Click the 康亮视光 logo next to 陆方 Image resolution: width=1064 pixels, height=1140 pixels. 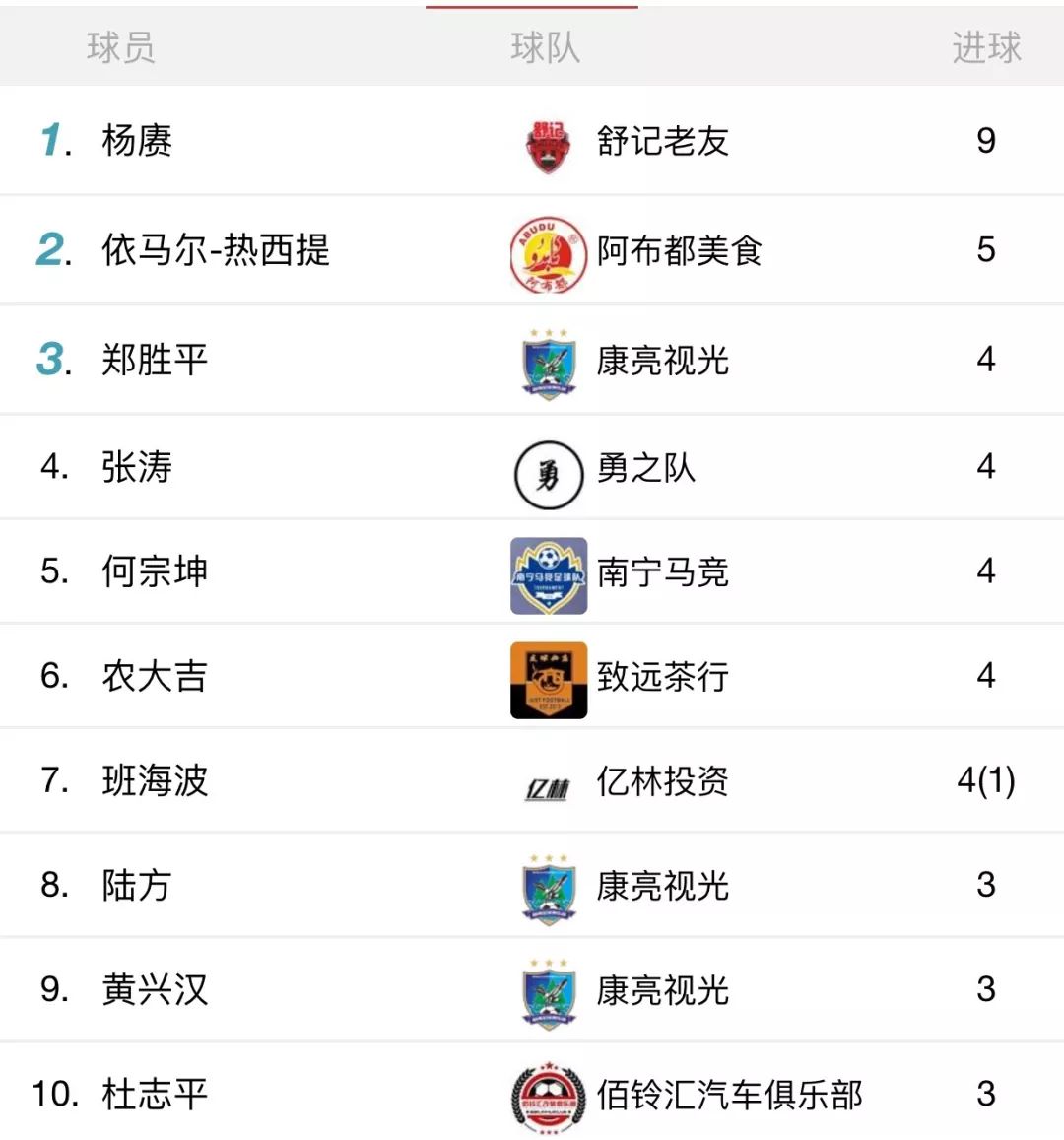[x=548, y=887]
